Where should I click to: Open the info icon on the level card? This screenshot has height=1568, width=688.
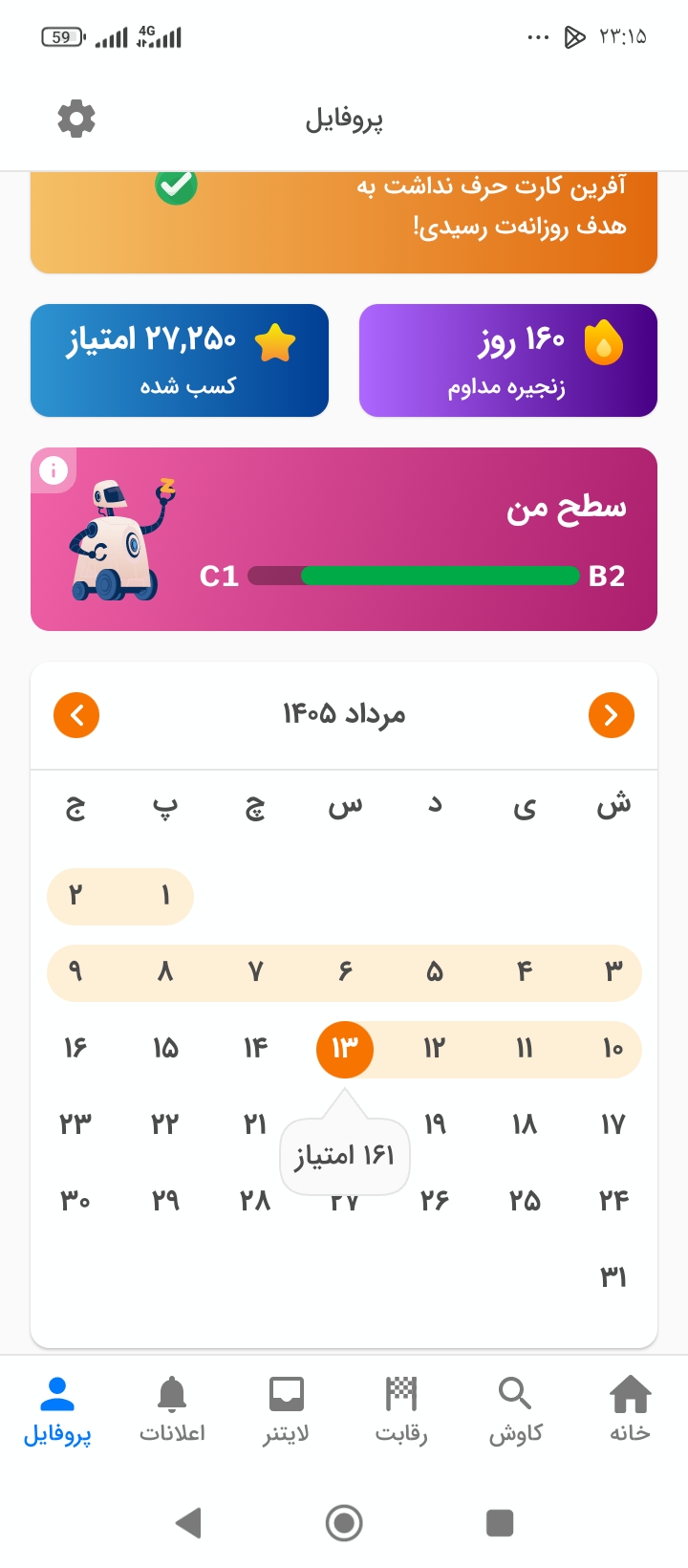[x=54, y=470]
